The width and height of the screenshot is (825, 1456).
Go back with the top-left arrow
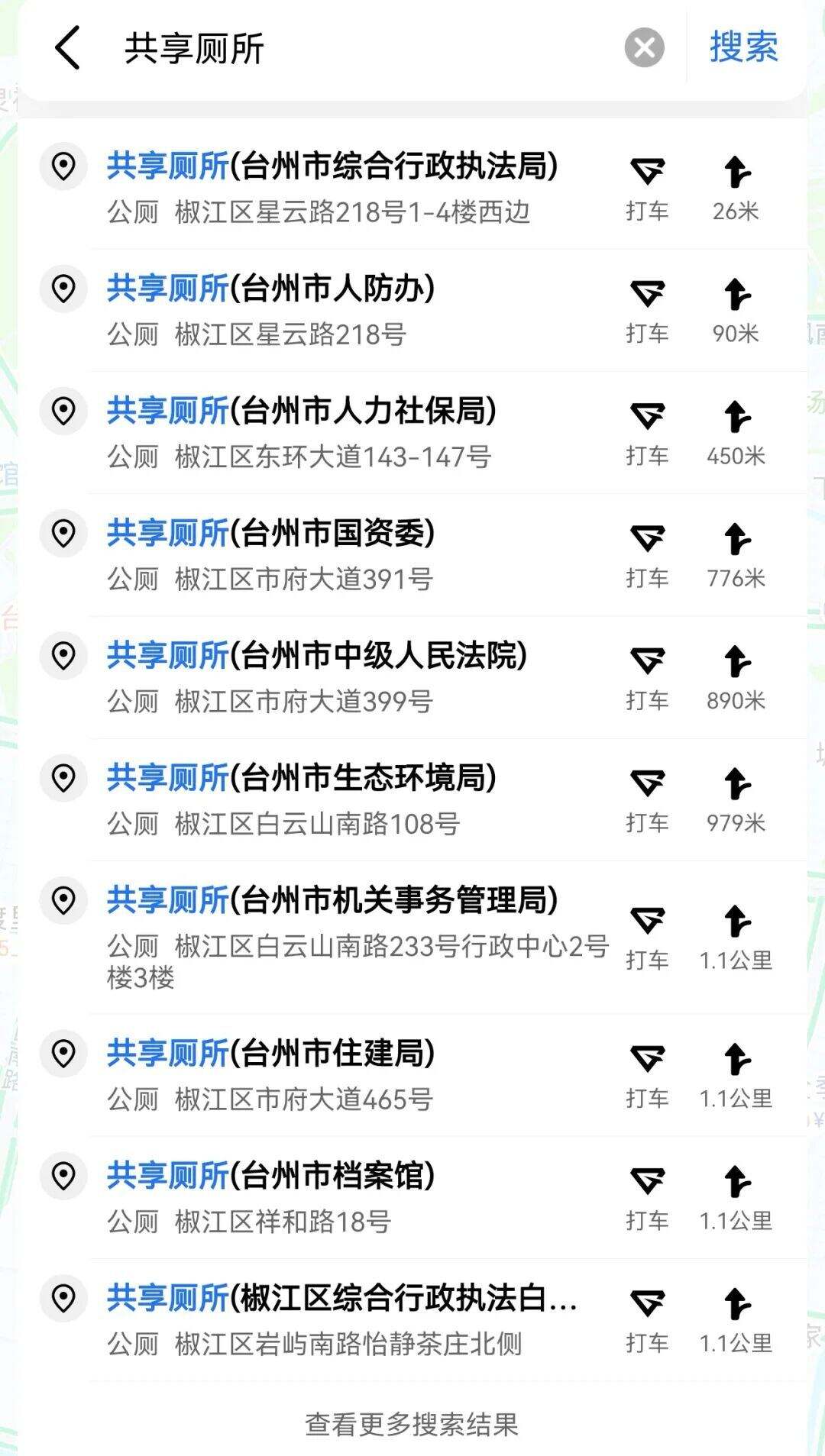pos(67,48)
